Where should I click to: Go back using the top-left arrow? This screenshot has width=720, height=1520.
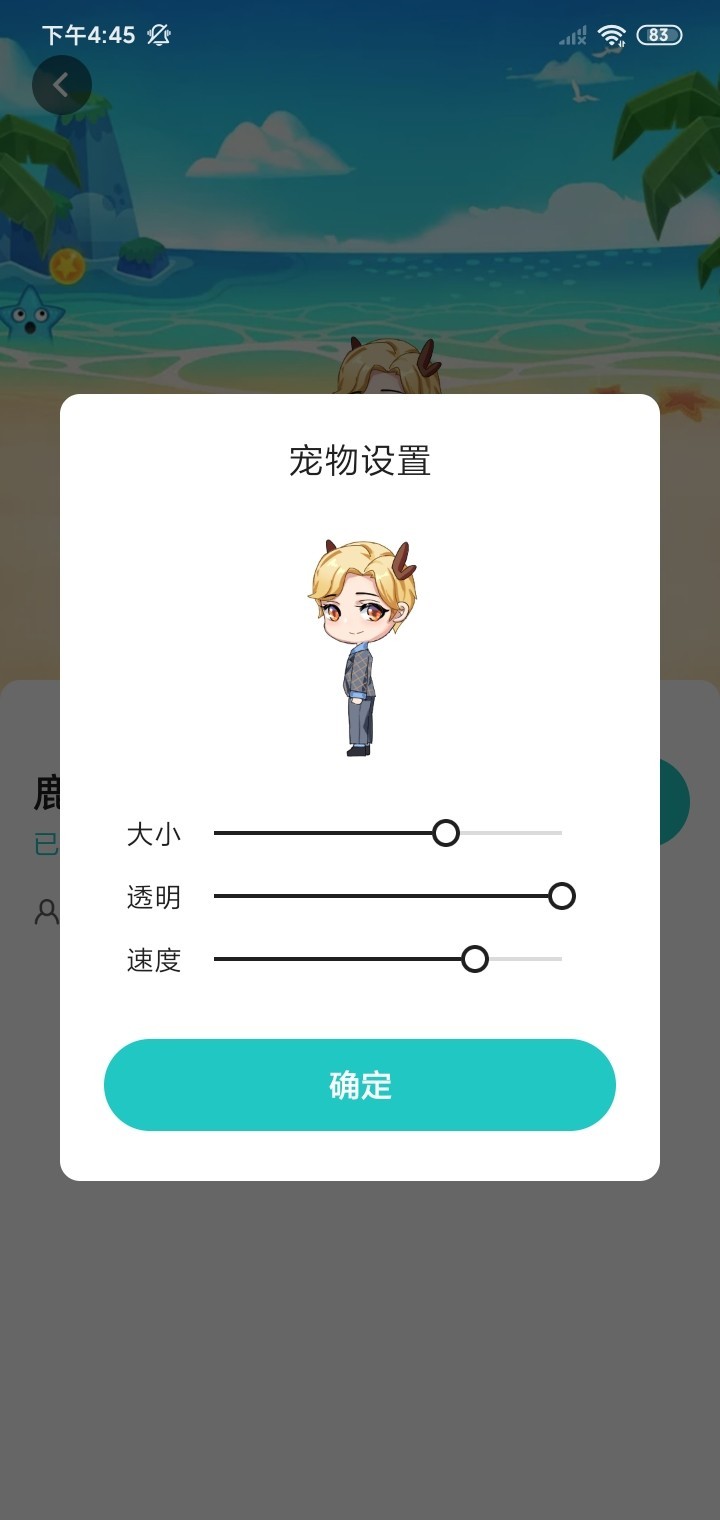[x=62, y=85]
